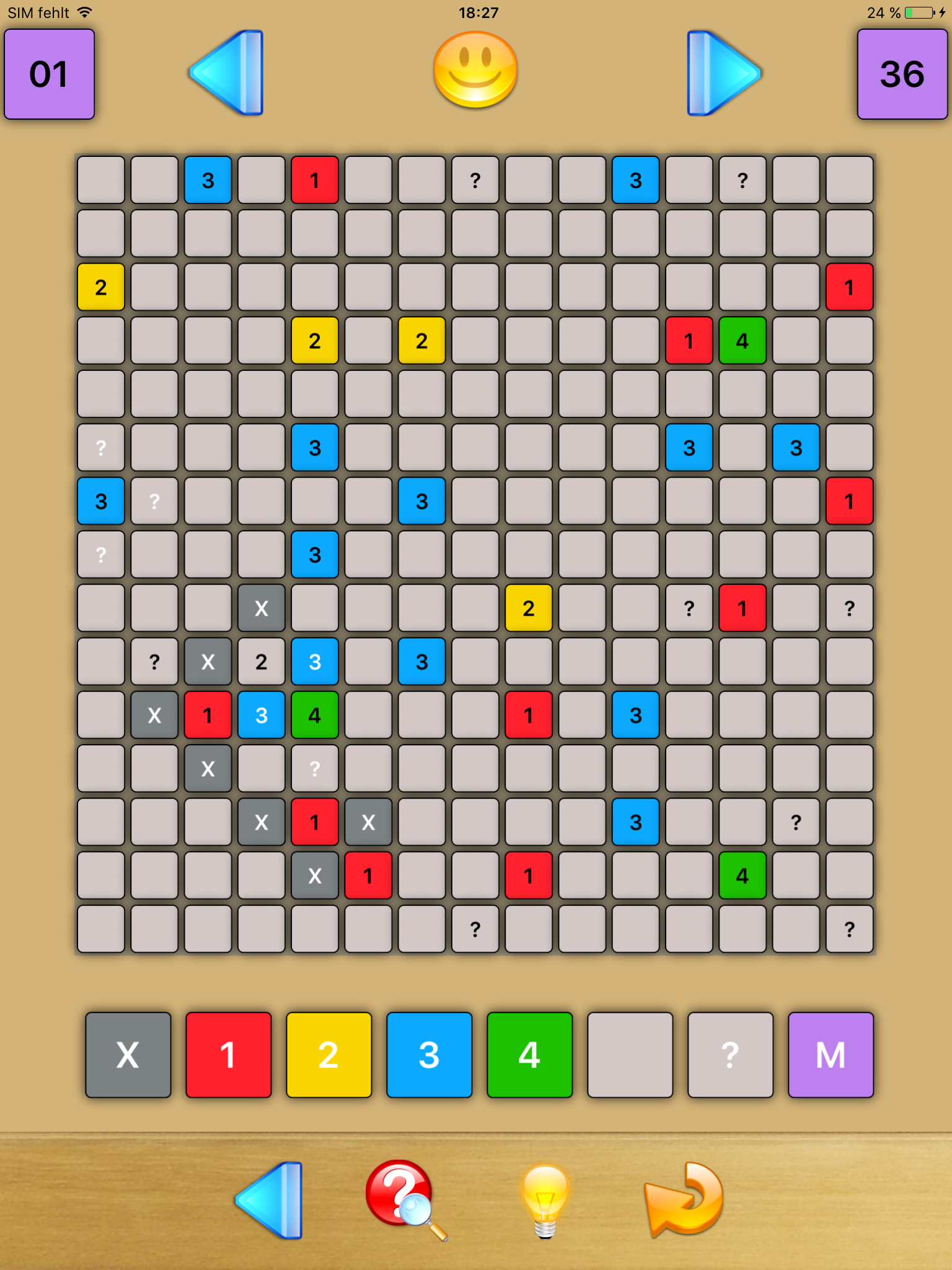
Task: Select the question mark tile in palette
Action: (731, 1055)
